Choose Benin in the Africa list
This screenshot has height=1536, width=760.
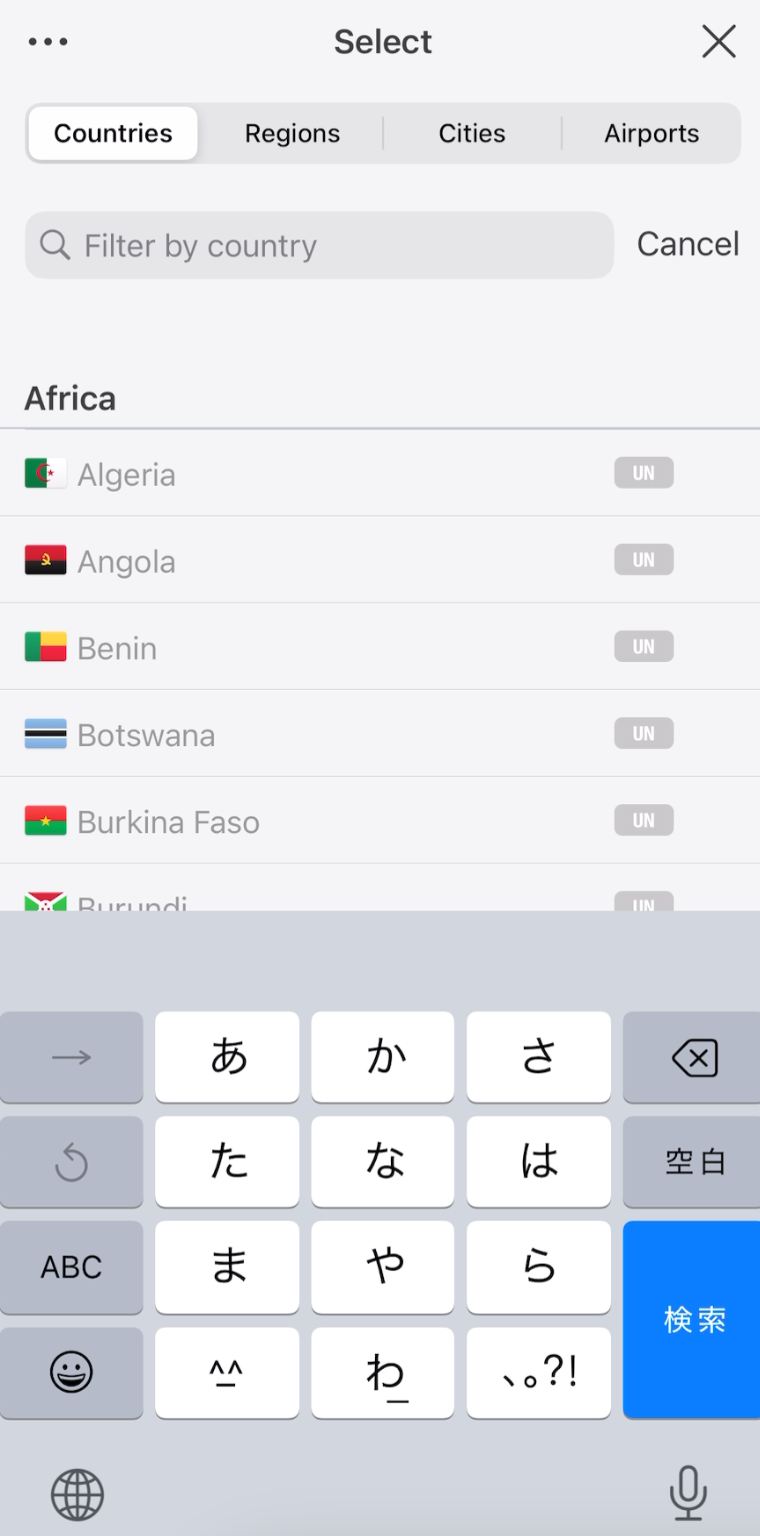pos(117,648)
